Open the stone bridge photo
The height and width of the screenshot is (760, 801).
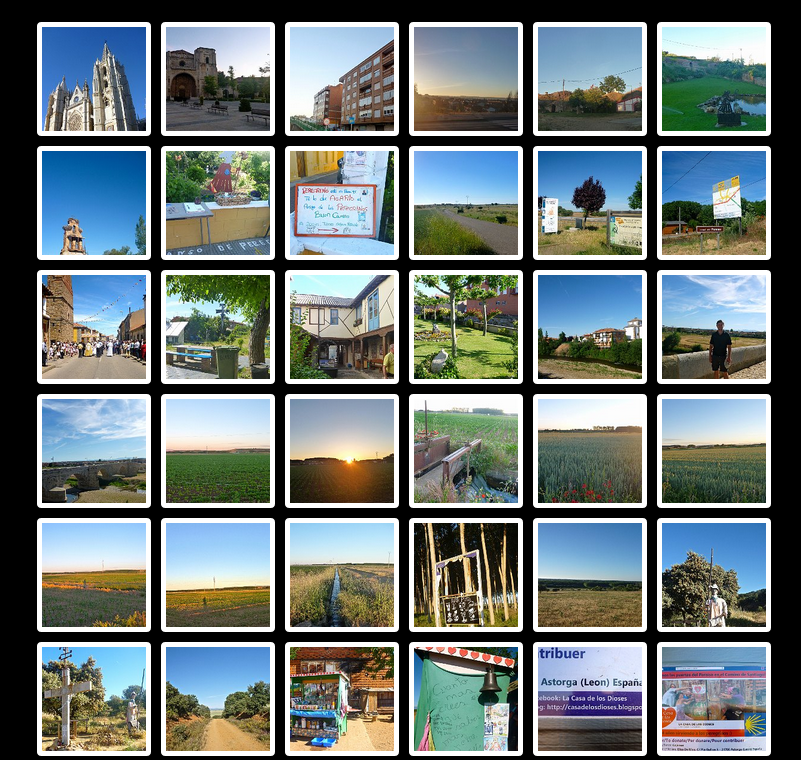(94, 451)
